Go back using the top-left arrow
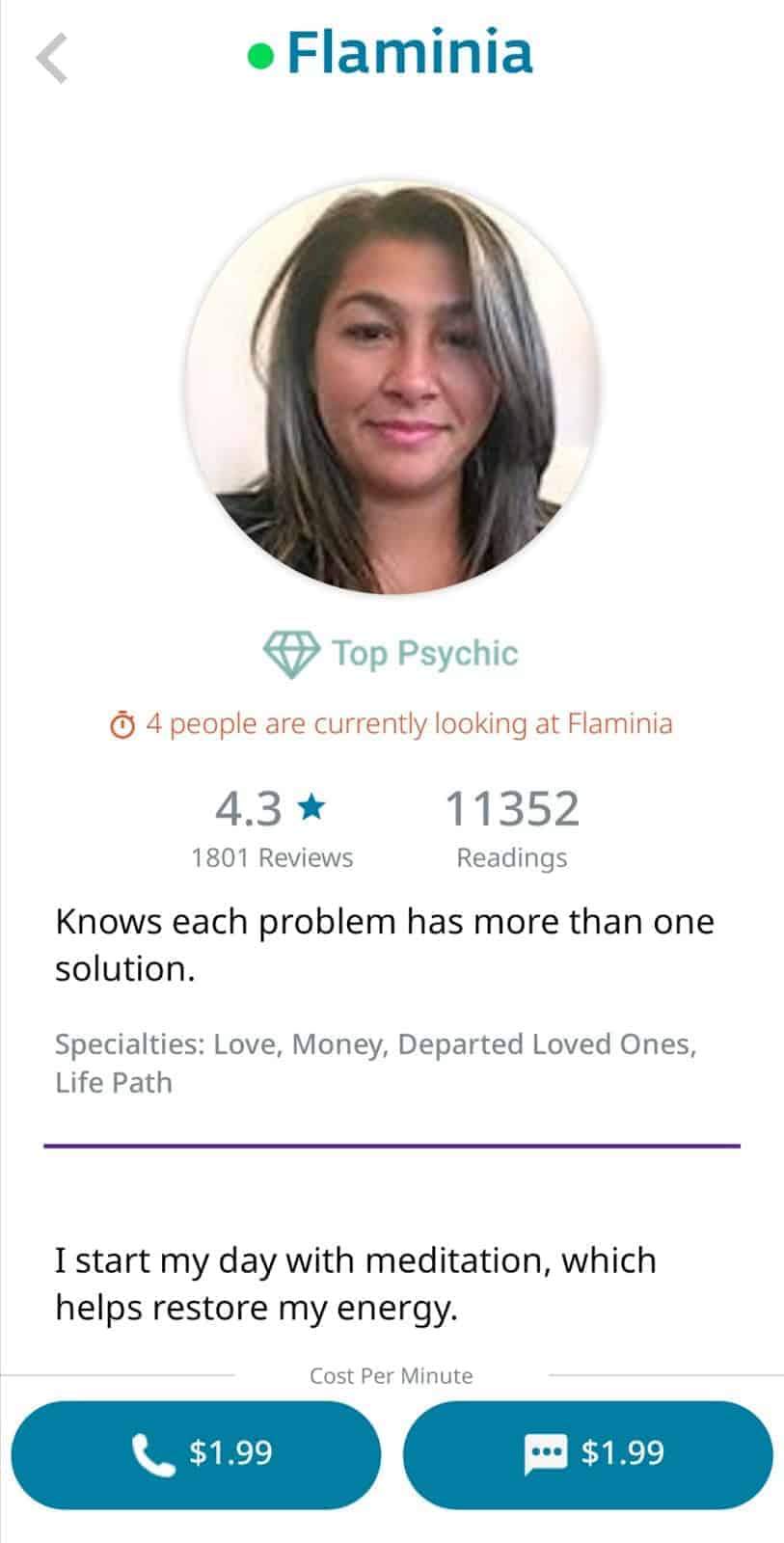 point(52,58)
